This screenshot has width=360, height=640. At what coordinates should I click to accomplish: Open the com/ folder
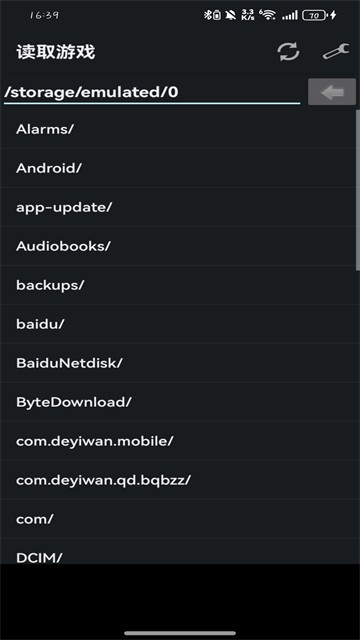[x=178, y=519]
